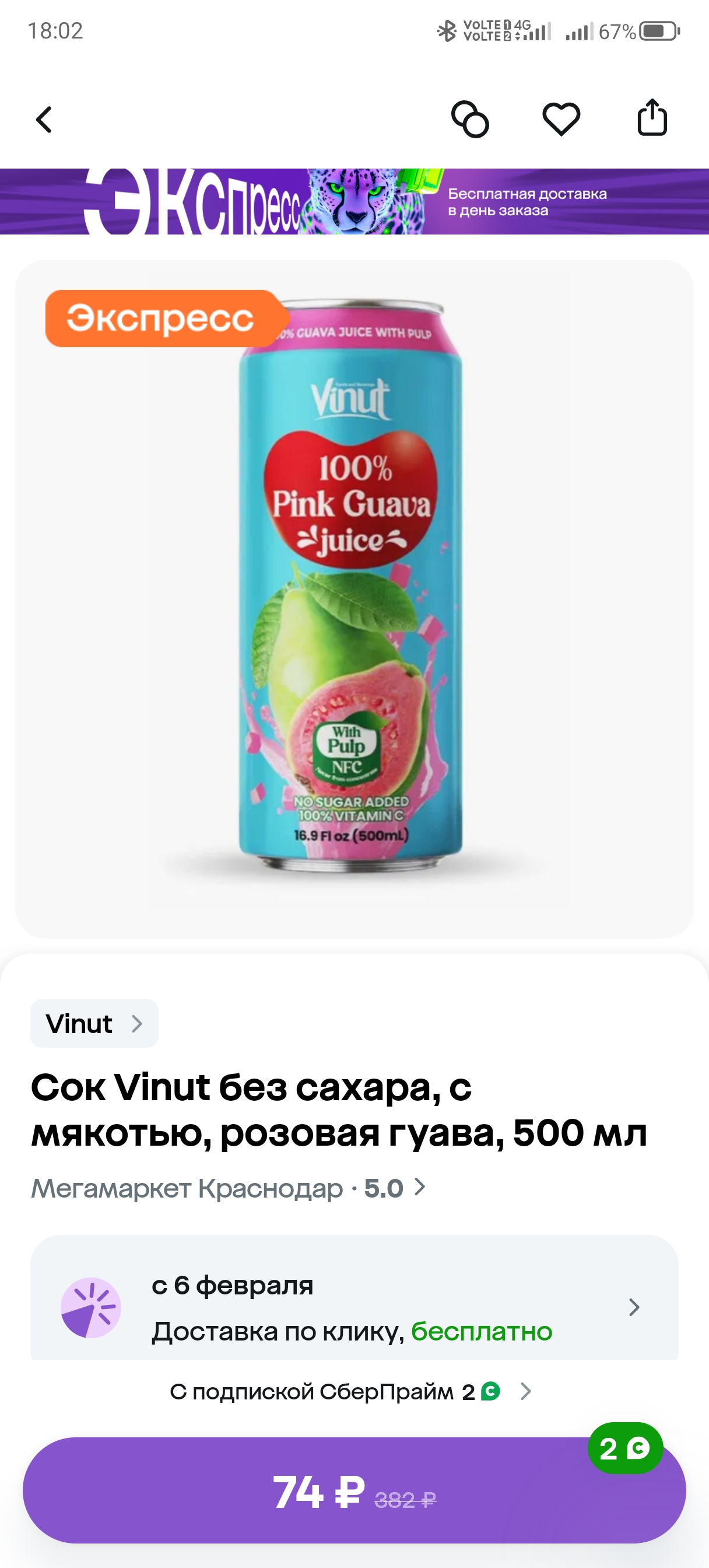The height and width of the screenshot is (1568, 709).
Task: Open delivery options from 6 февраля
Action: coord(354,1307)
